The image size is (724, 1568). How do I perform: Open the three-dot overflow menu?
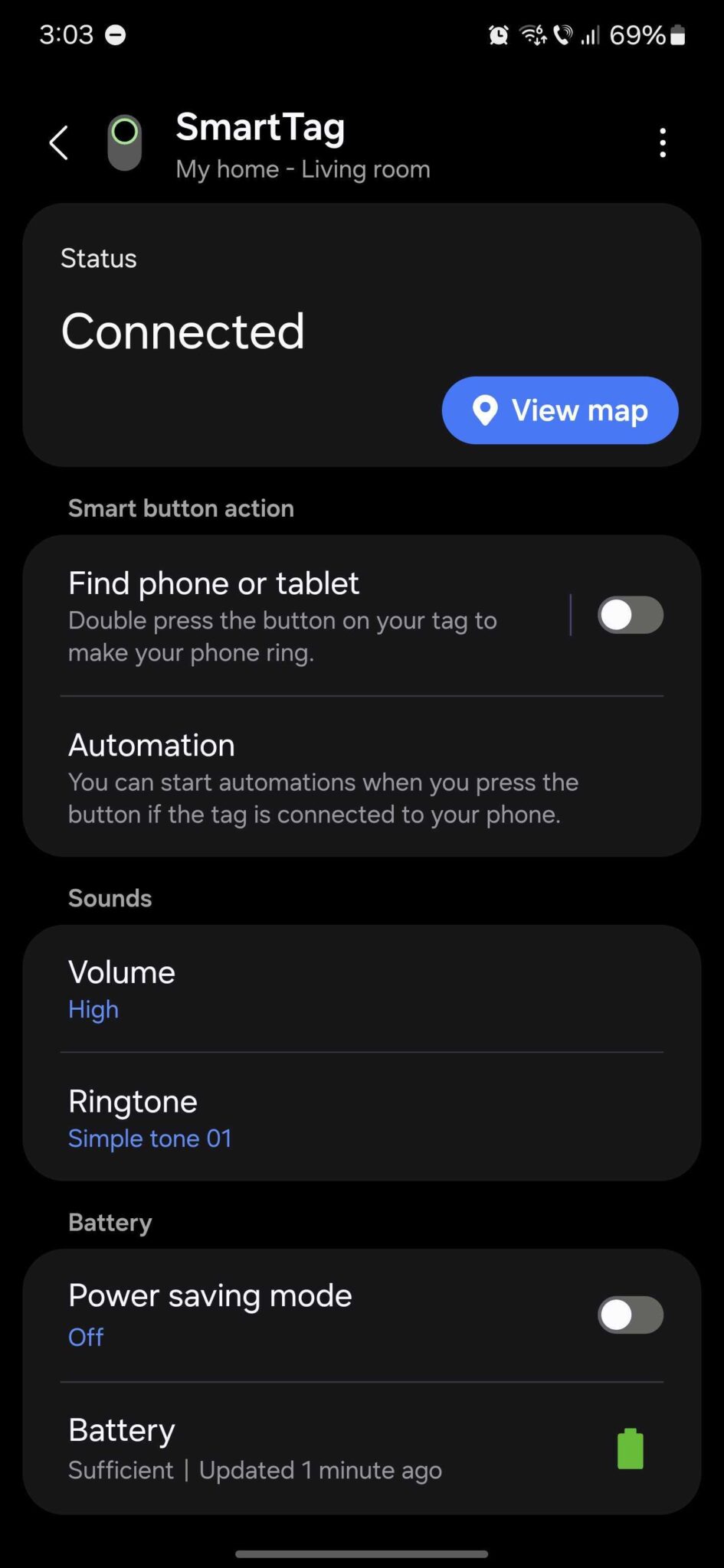663,142
